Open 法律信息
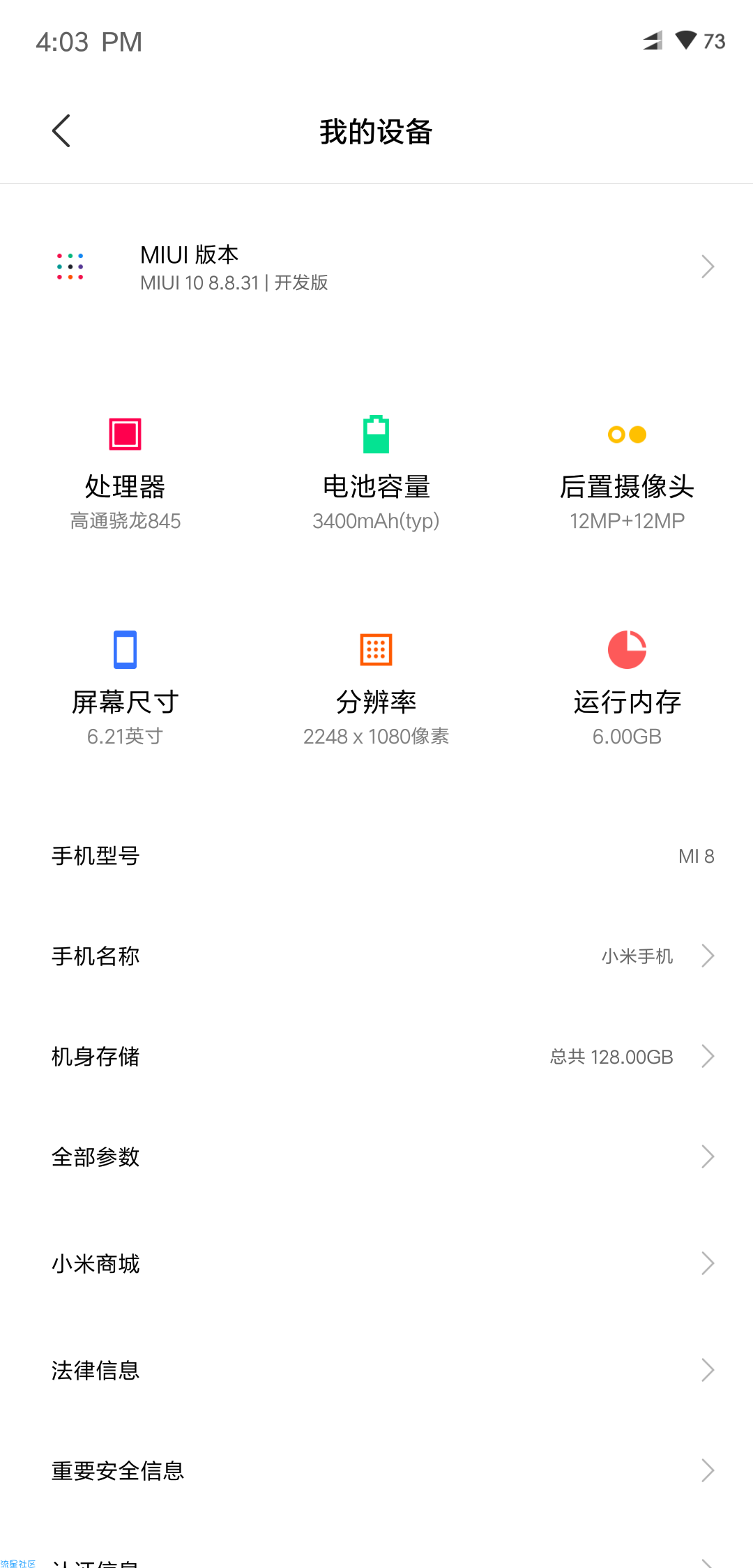 point(376,1370)
